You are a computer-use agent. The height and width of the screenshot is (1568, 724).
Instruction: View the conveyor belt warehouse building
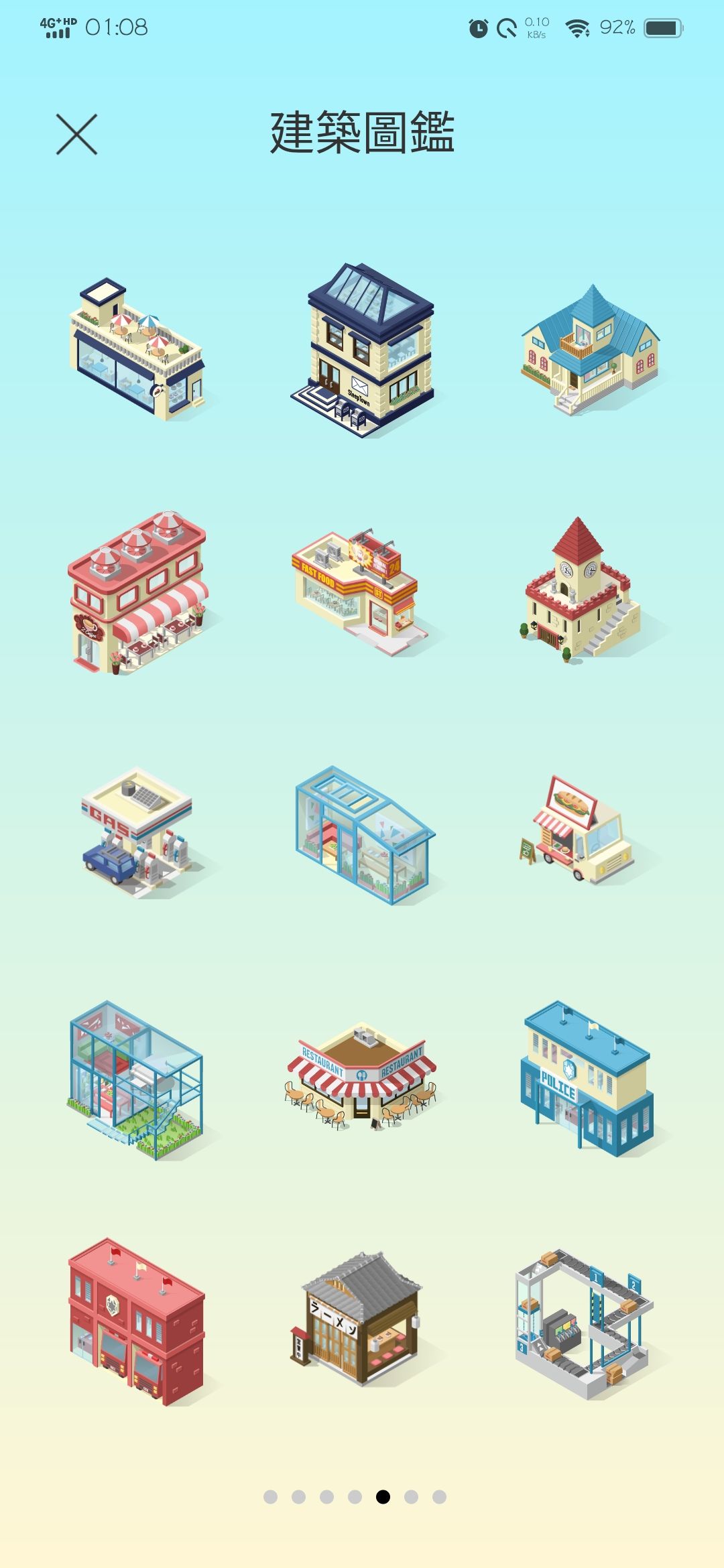(583, 1323)
